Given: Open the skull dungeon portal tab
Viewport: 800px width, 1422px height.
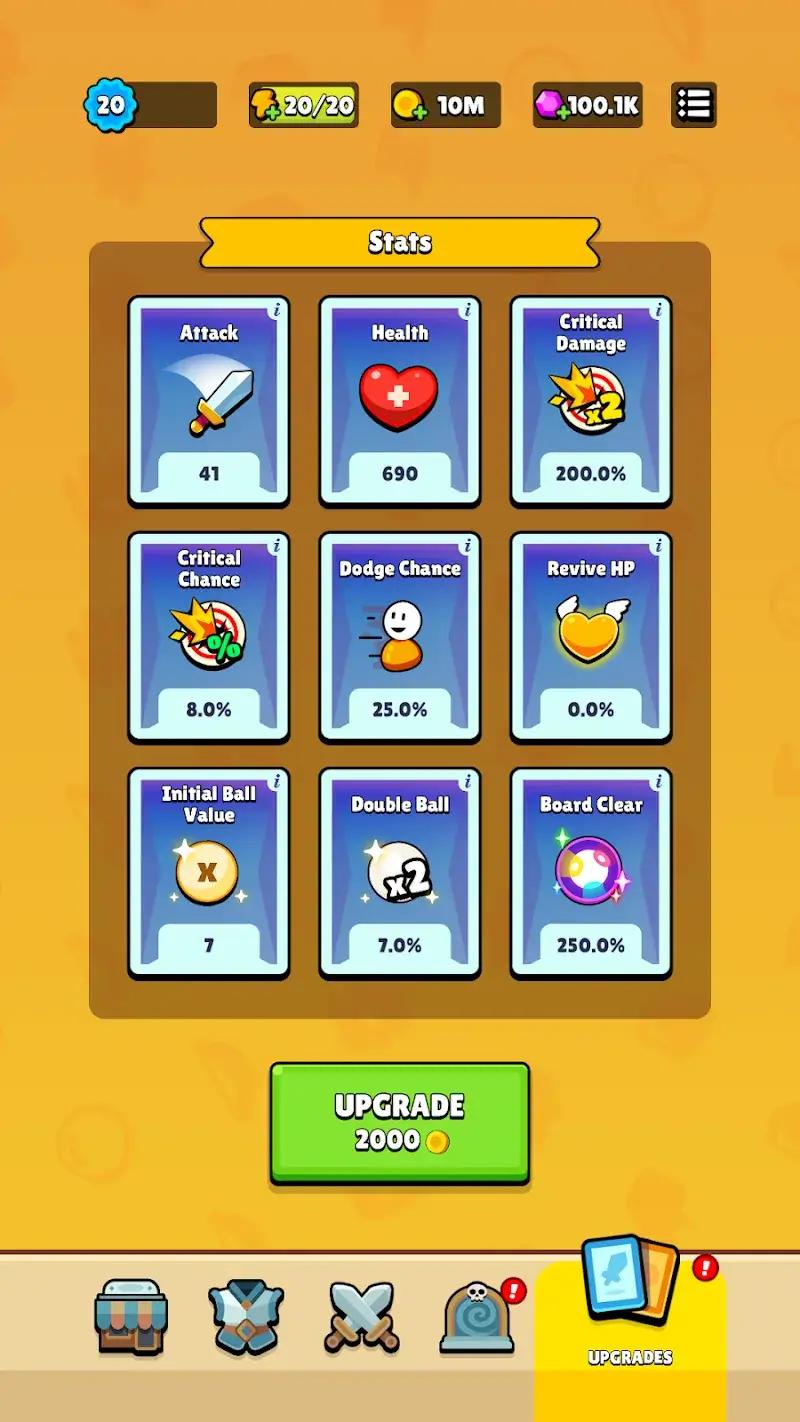Looking at the screenshot, I should point(477,1315).
